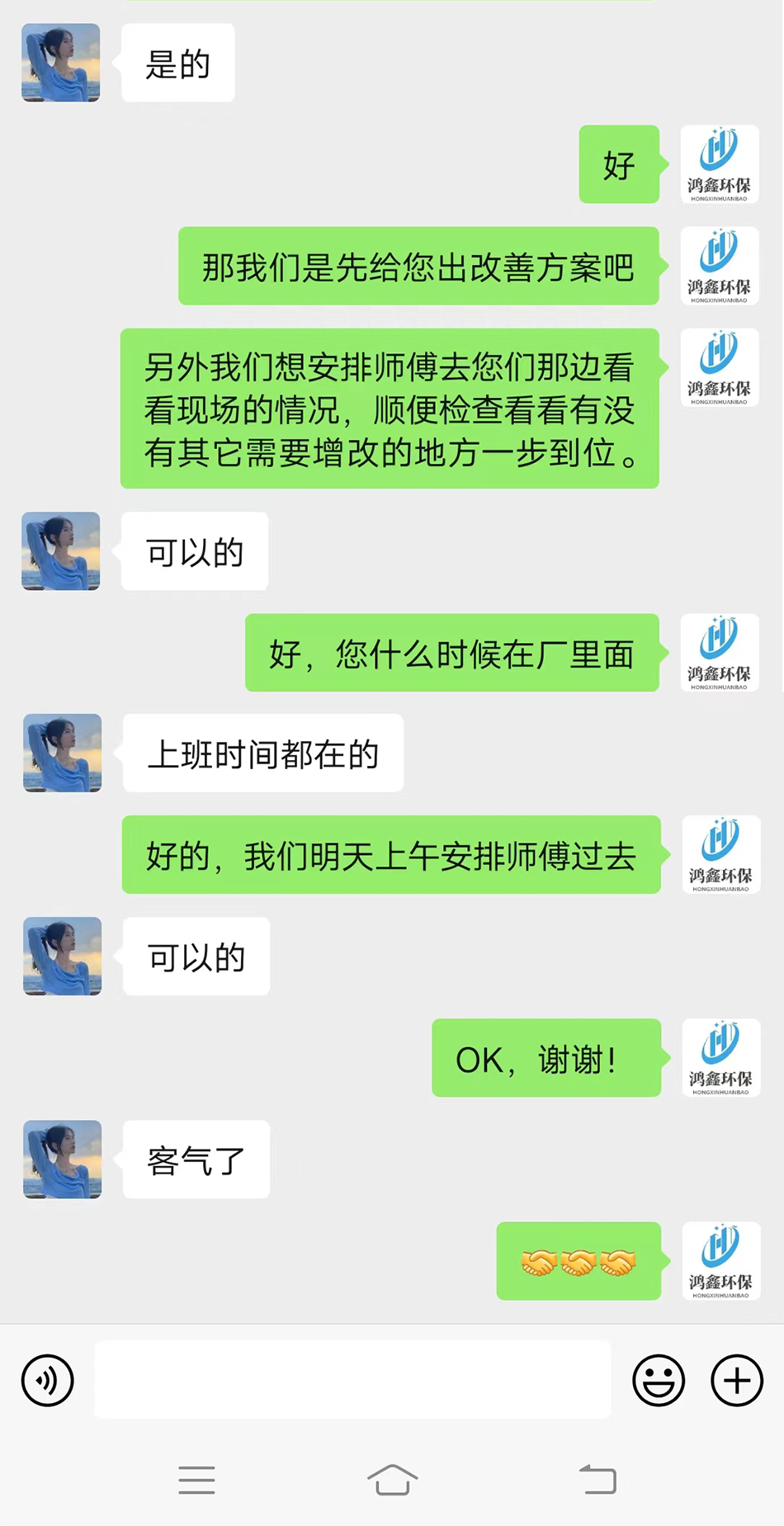This screenshot has width=784, height=1526.
Task: Go back using the system back button
Action: click(597, 1480)
